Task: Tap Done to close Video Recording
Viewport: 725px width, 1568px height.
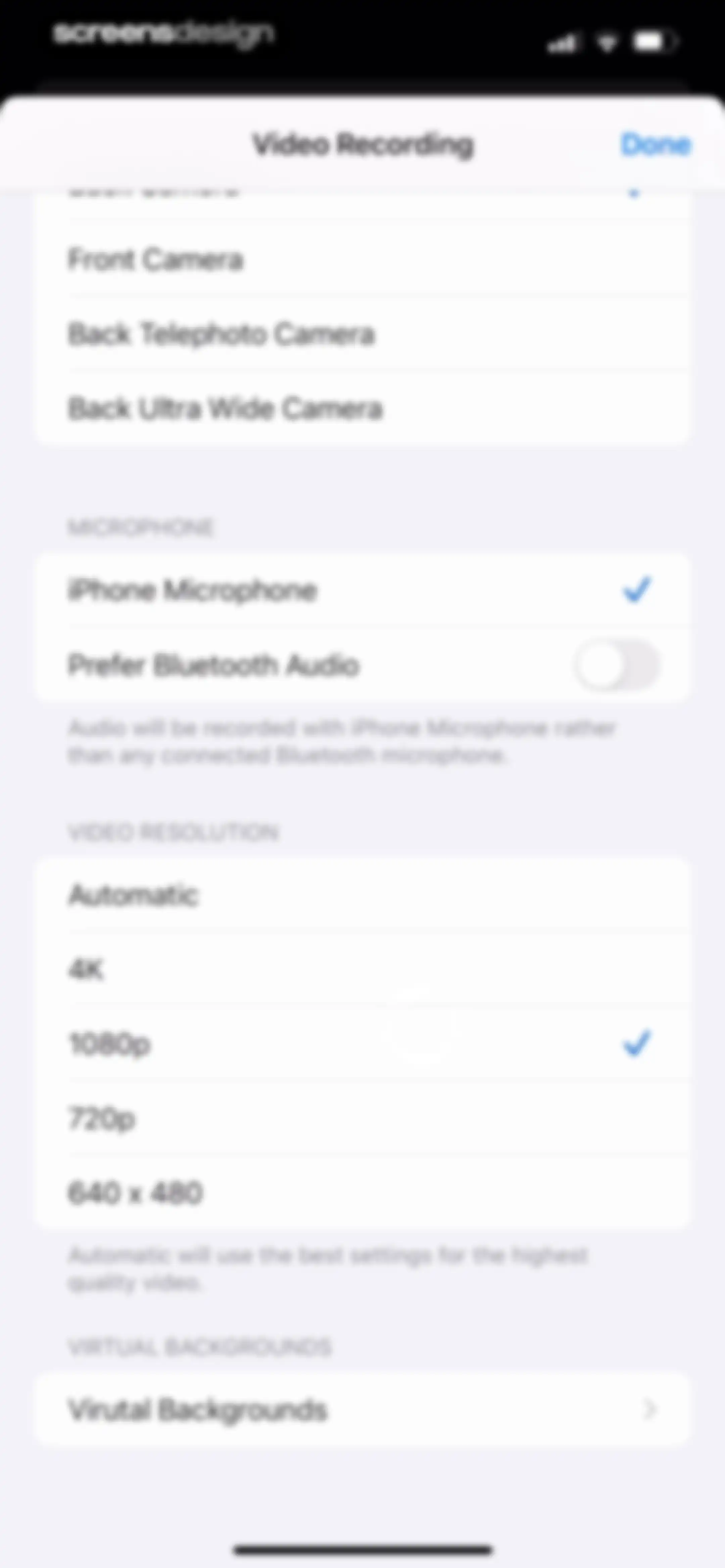Action: [656, 145]
